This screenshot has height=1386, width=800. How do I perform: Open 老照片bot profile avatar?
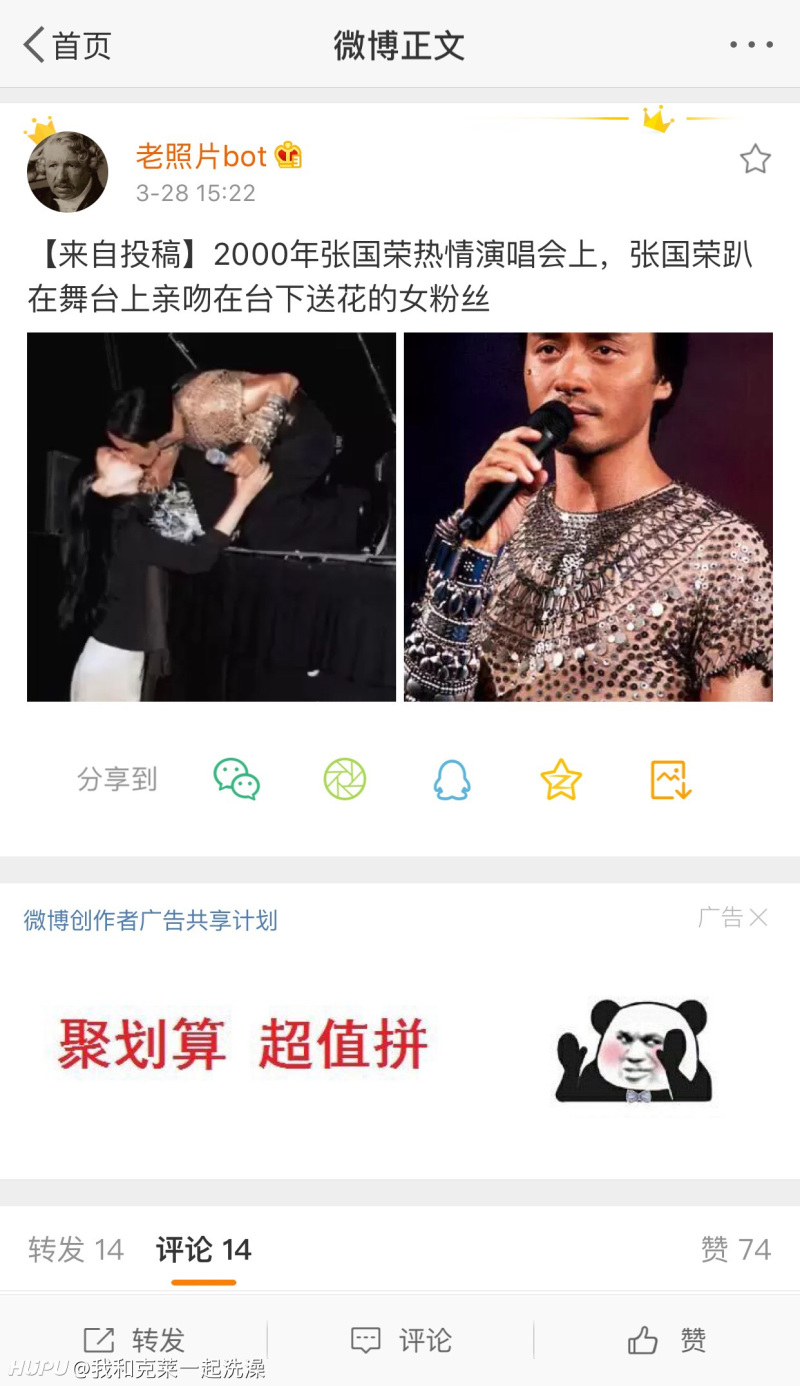pos(67,171)
